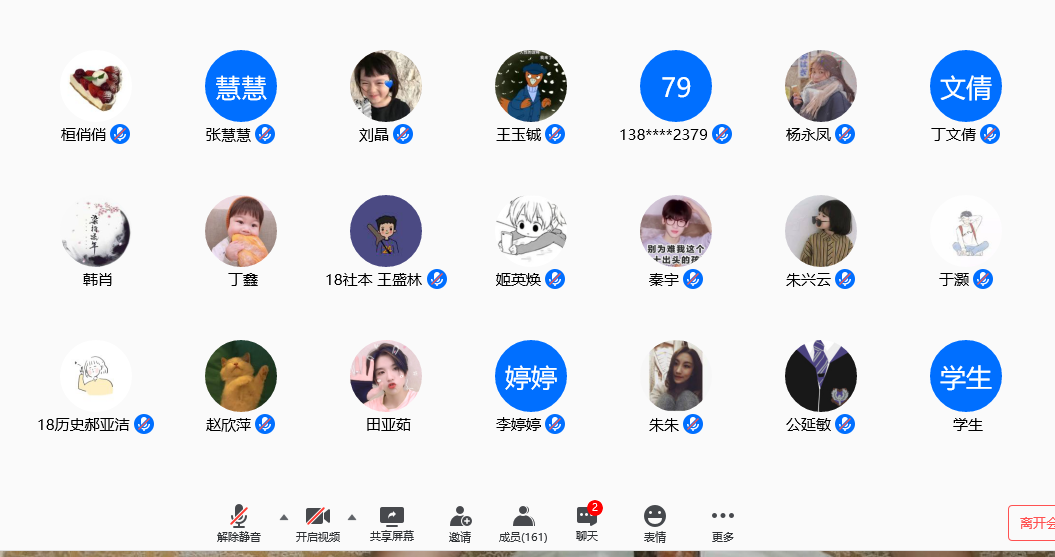Select participant 赵欣萍's avatar

tap(241, 377)
